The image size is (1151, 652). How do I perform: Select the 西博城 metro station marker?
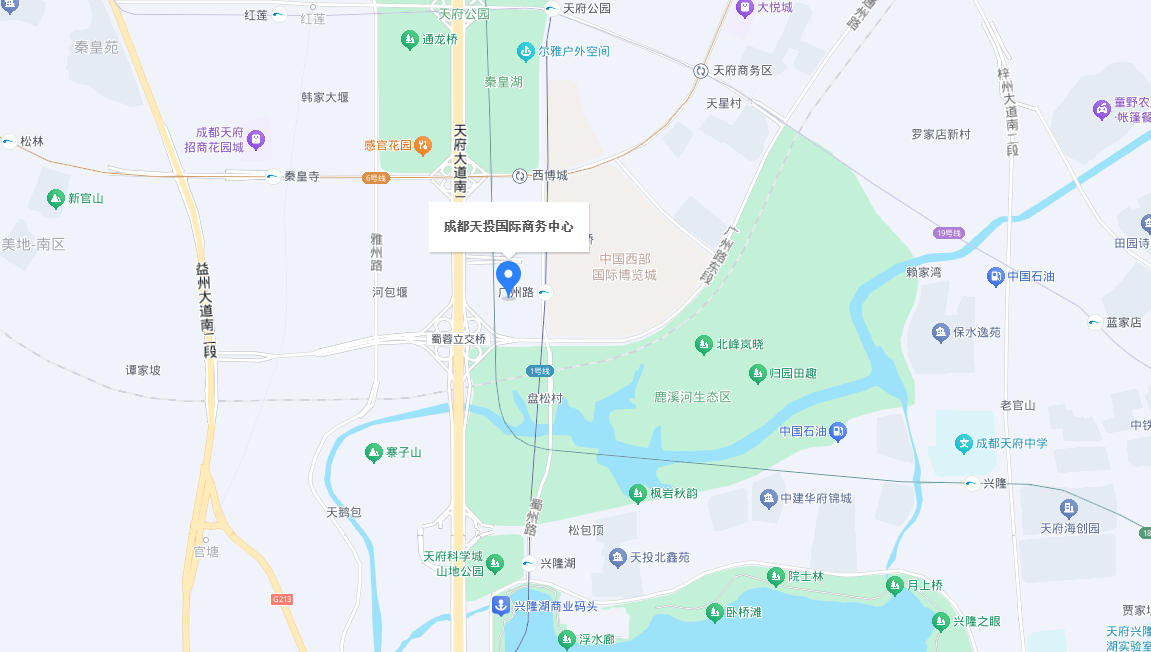(520, 176)
